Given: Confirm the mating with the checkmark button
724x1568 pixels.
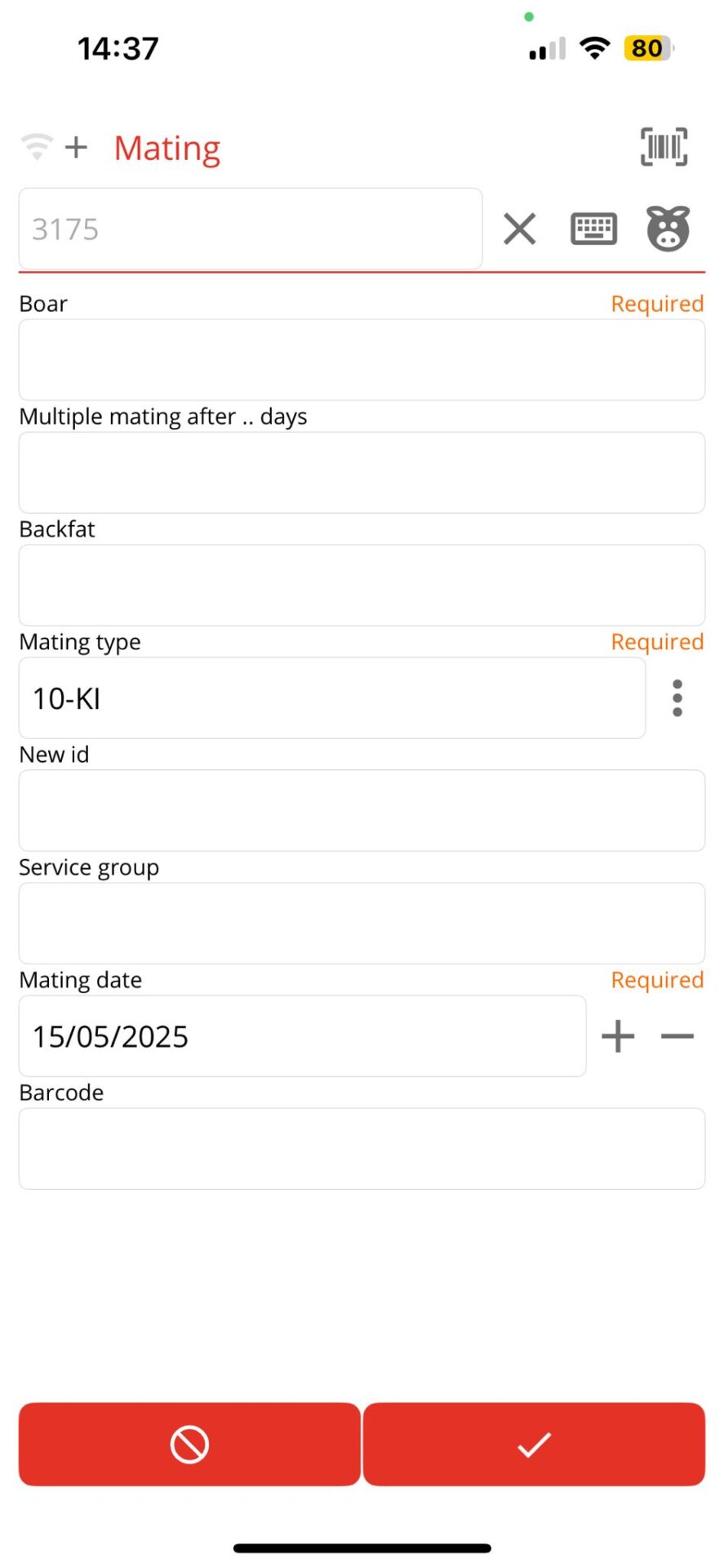Looking at the screenshot, I should tap(534, 1444).
